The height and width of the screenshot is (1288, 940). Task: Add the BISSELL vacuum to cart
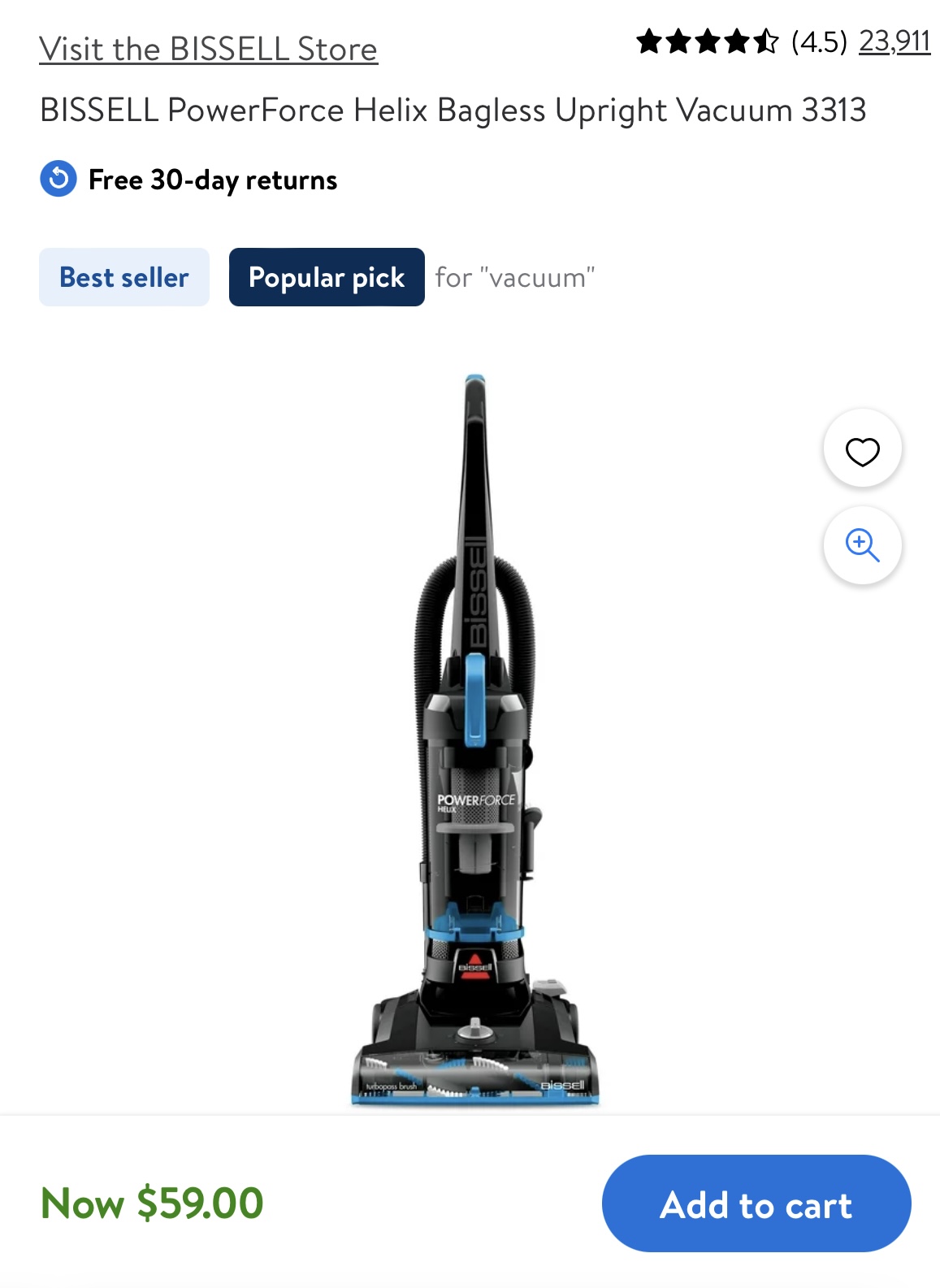click(756, 1203)
